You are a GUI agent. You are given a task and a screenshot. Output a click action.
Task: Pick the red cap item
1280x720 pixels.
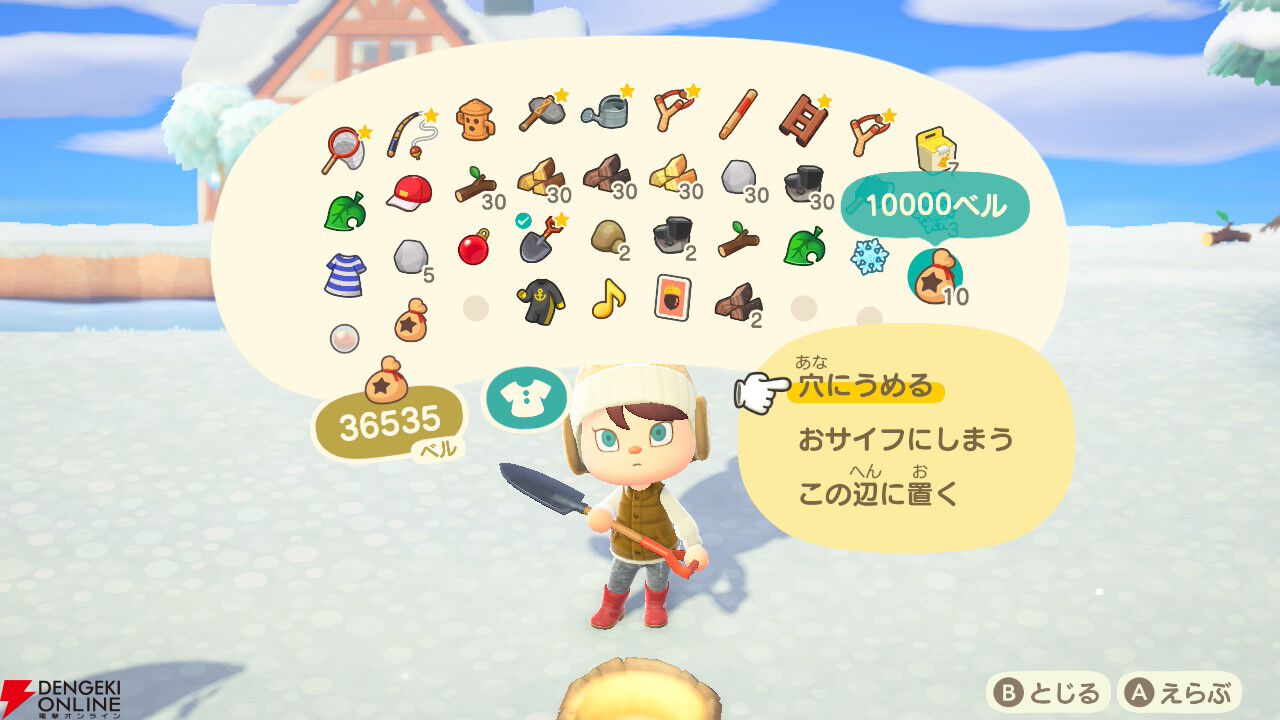pos(408,192)
